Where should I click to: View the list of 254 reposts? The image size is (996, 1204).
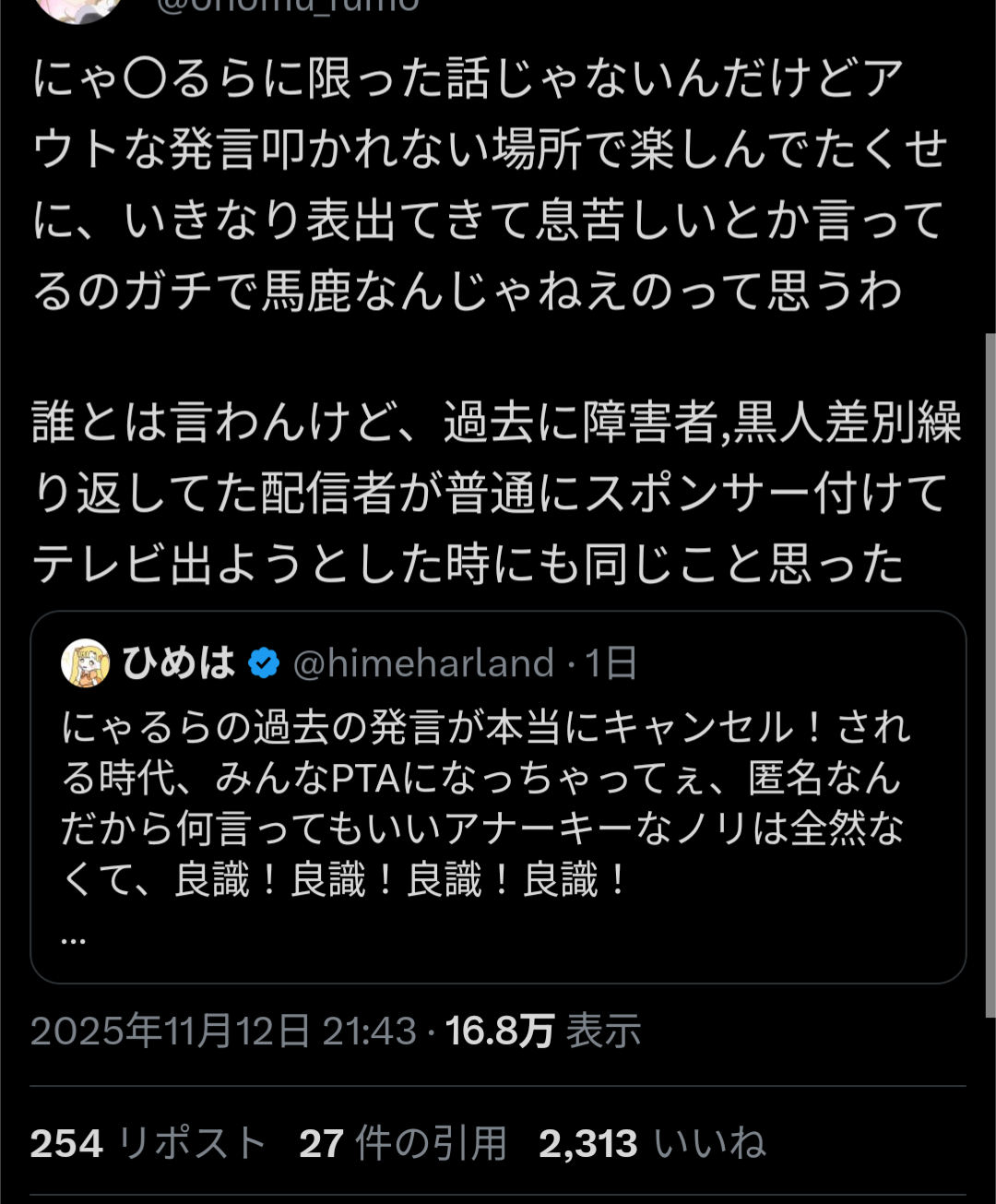(x=148, y=1144)
